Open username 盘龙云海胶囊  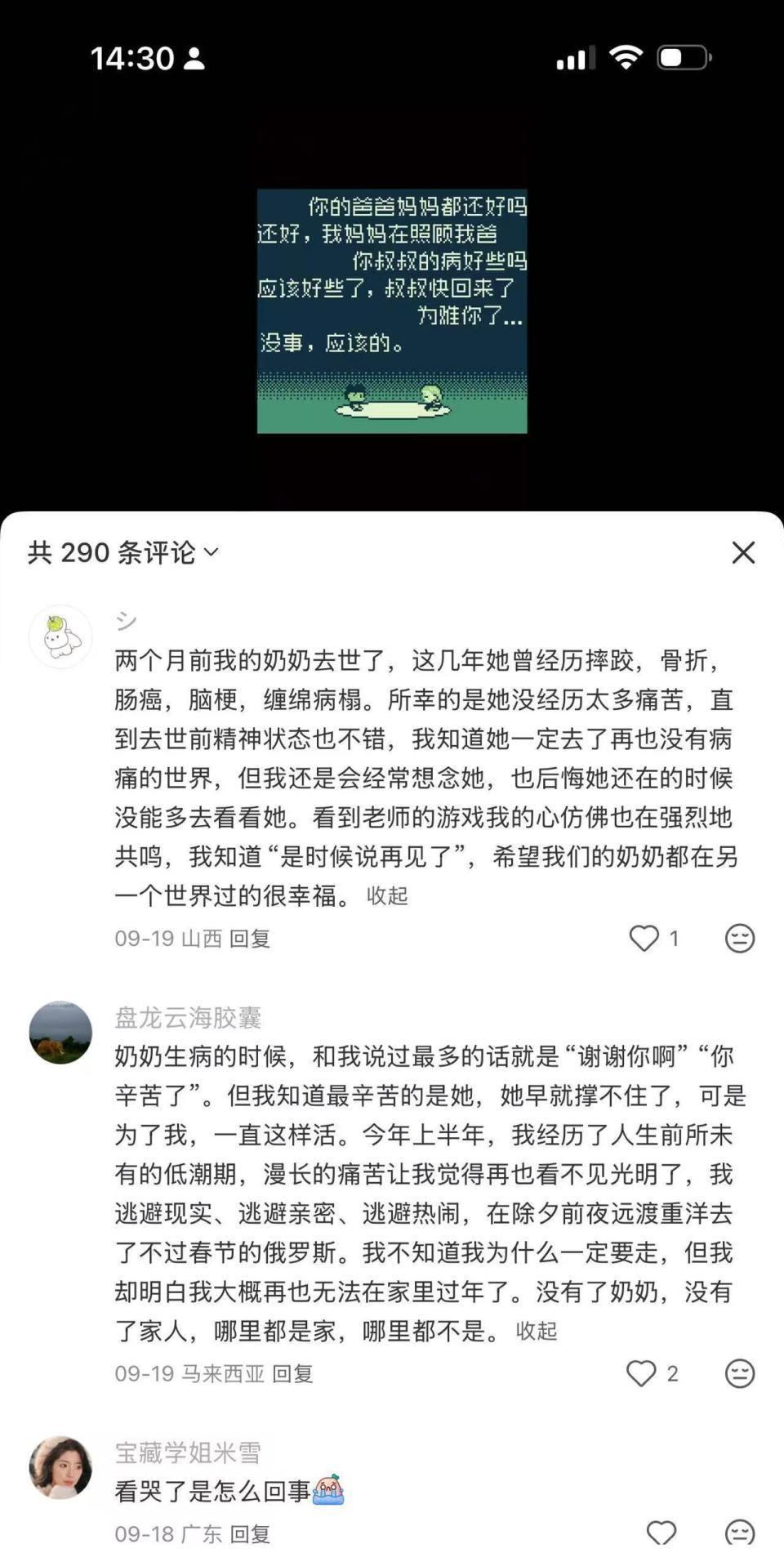click(188, 1017)
